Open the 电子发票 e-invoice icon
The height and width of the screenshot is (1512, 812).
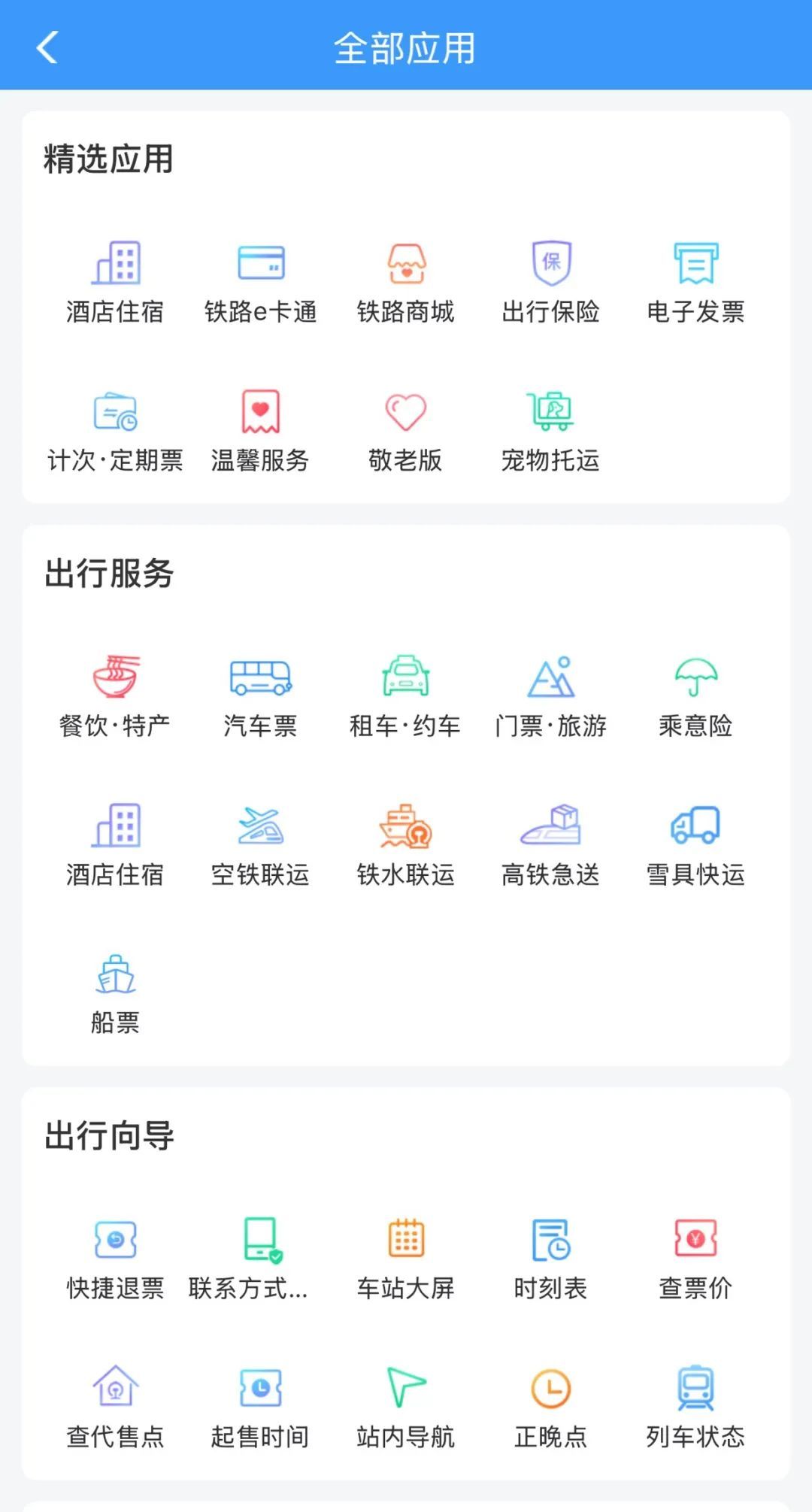pos(695,265)
